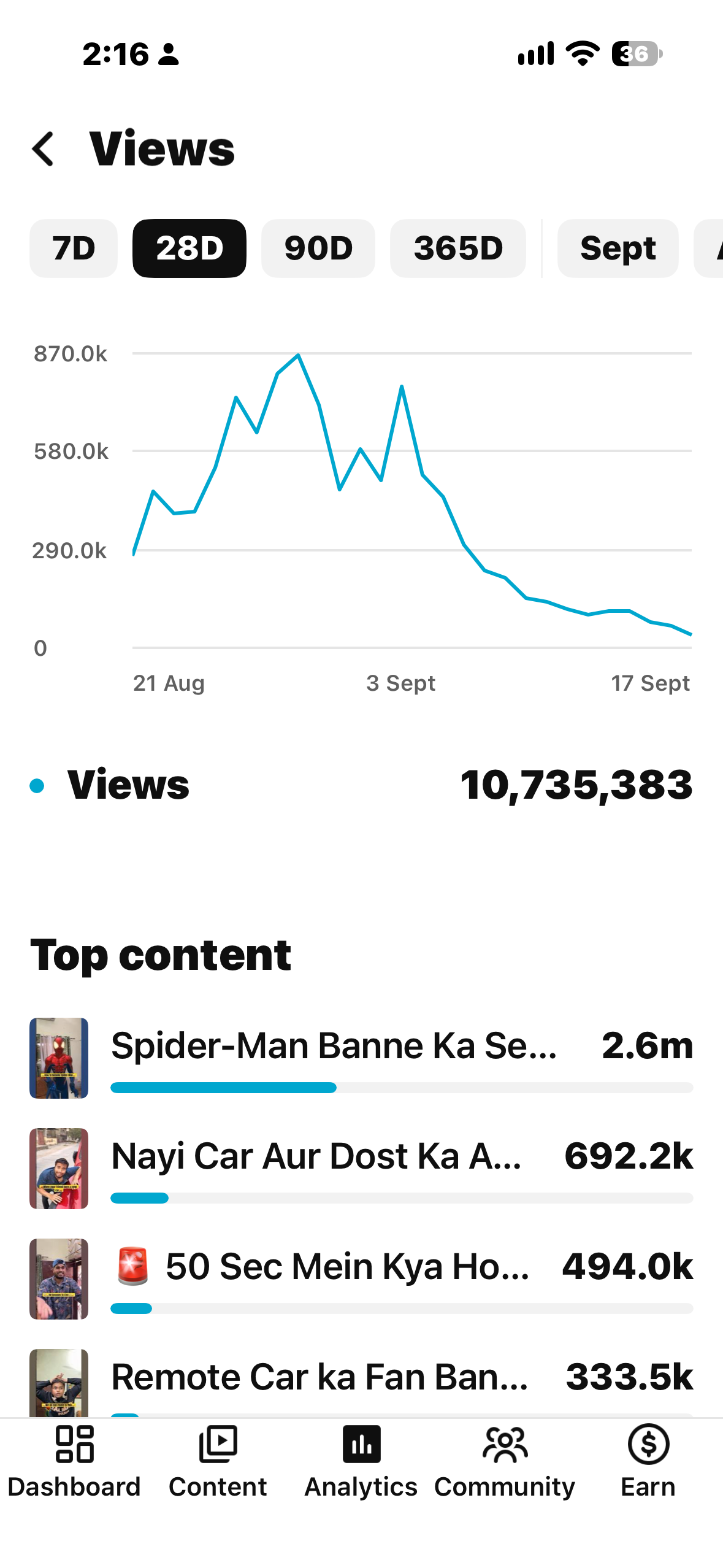
Task: Switch to the Content tab
Action: (x=218, y=1462)
